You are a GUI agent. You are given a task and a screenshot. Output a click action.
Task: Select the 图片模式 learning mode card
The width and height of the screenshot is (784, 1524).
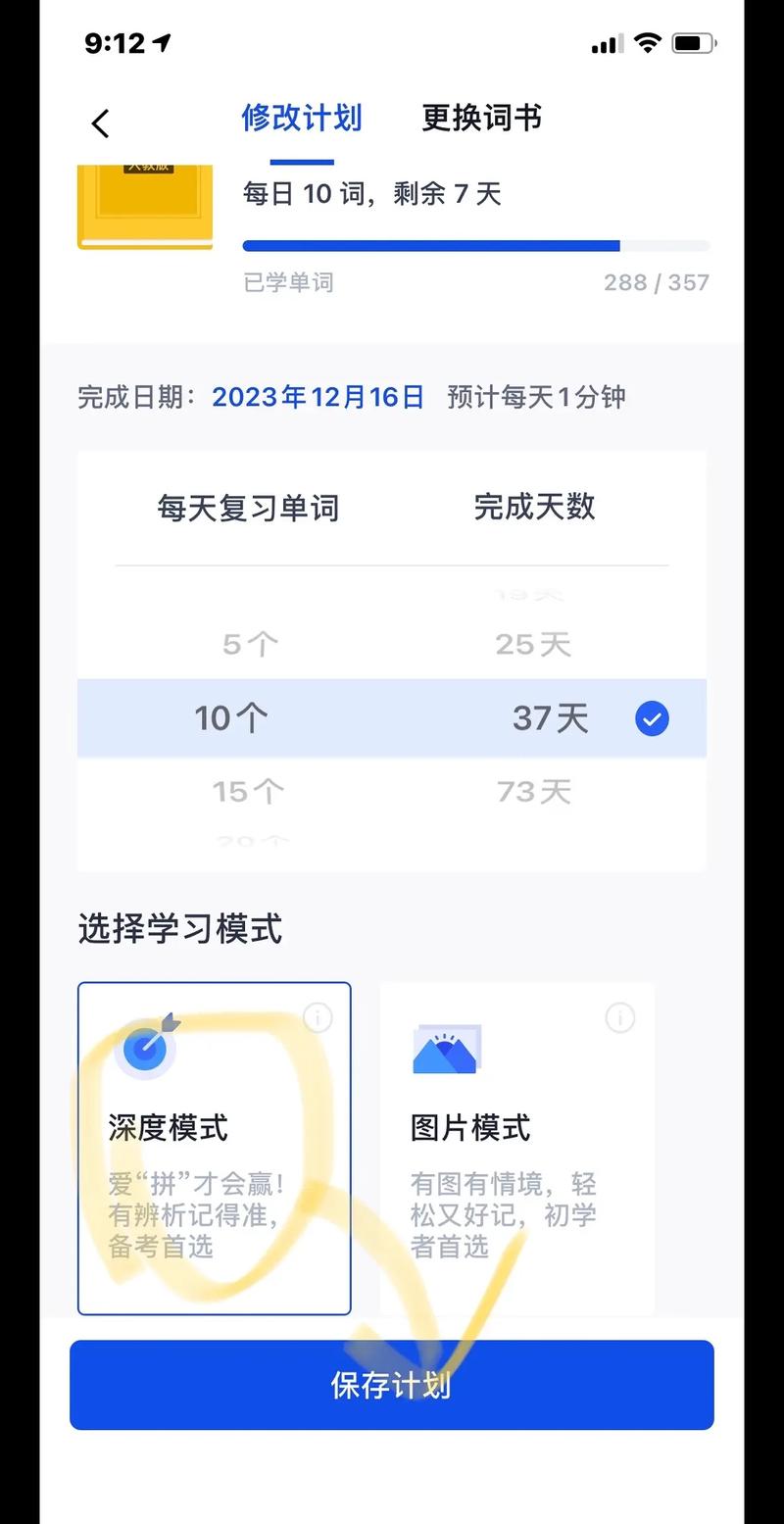click(516, 1147)
